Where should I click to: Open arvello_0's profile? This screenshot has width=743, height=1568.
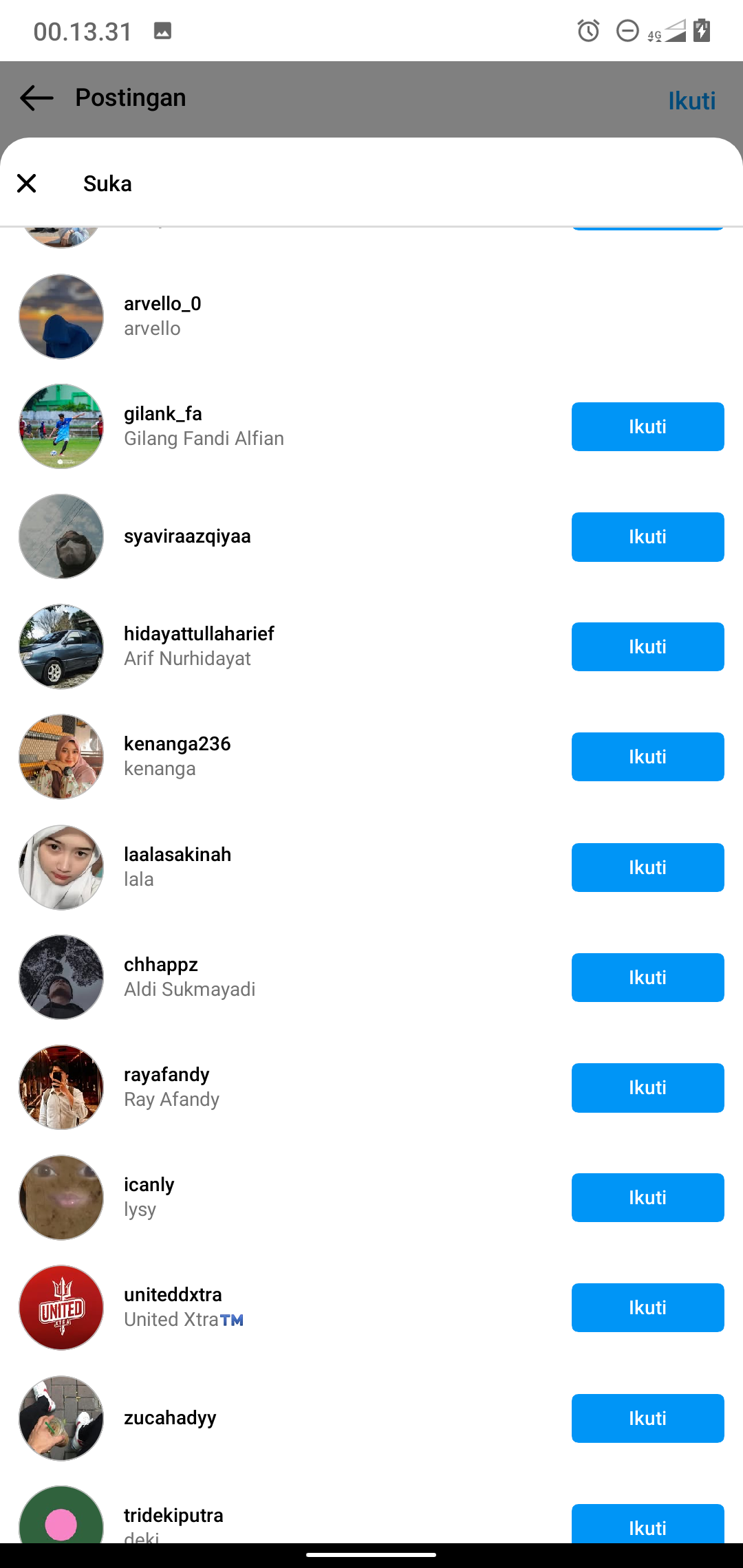(x=162, y=304)
